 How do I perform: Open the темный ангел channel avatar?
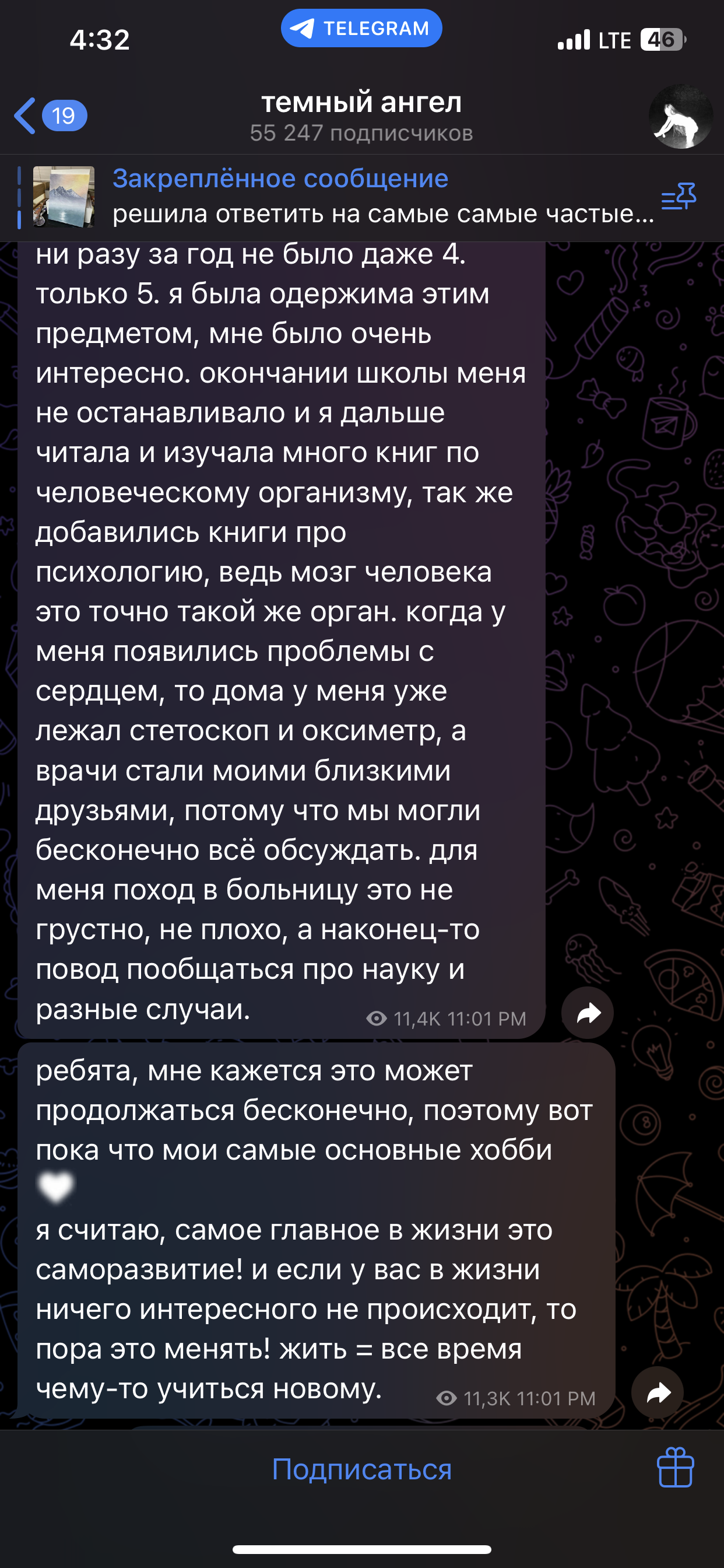click(x=680, y=116)
